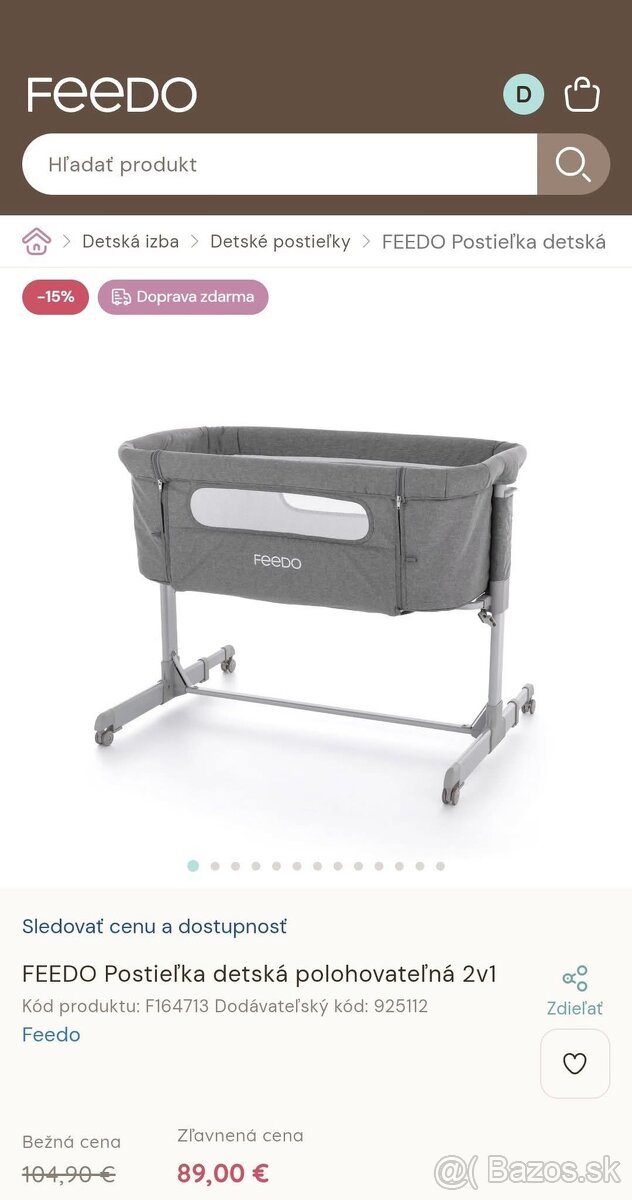Tap the Hľadať produkt search field
This screenshot has width=632, height=1200.
tap(280, 164)
